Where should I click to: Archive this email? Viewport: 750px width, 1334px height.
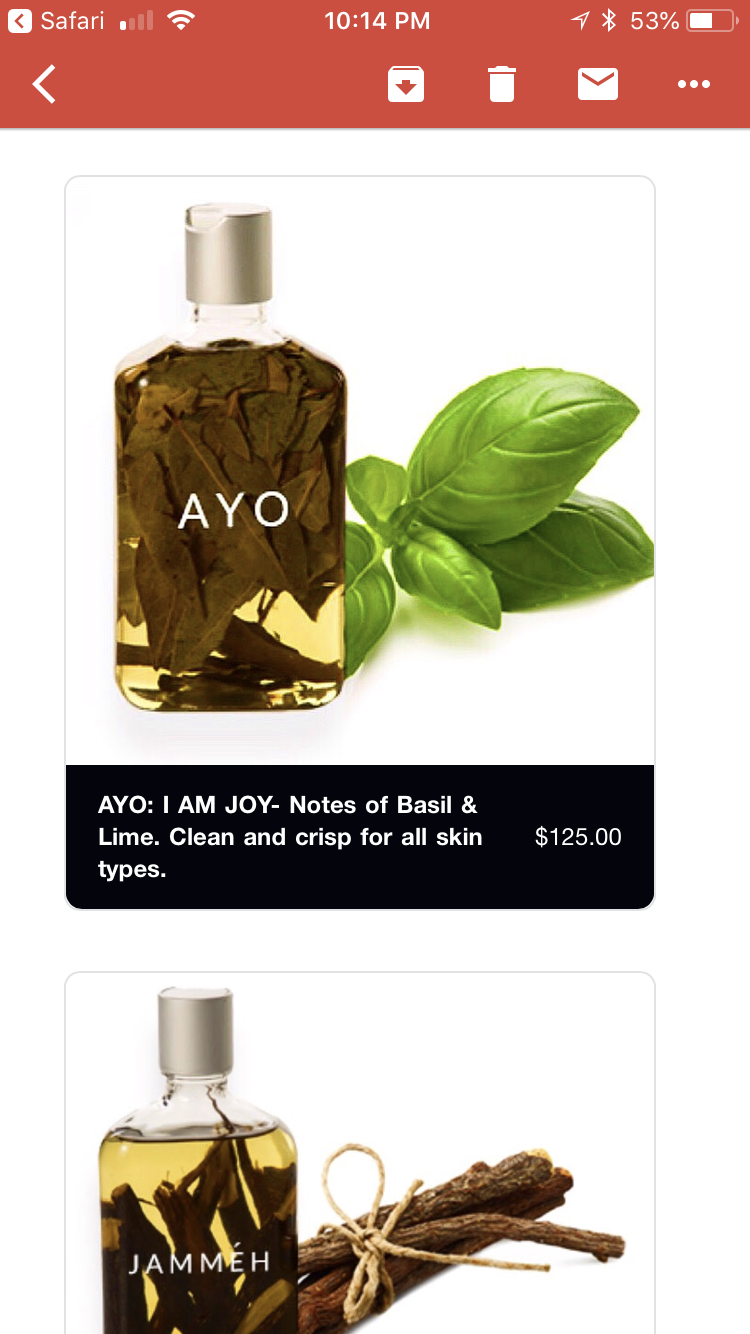click(x=405, y=84)
